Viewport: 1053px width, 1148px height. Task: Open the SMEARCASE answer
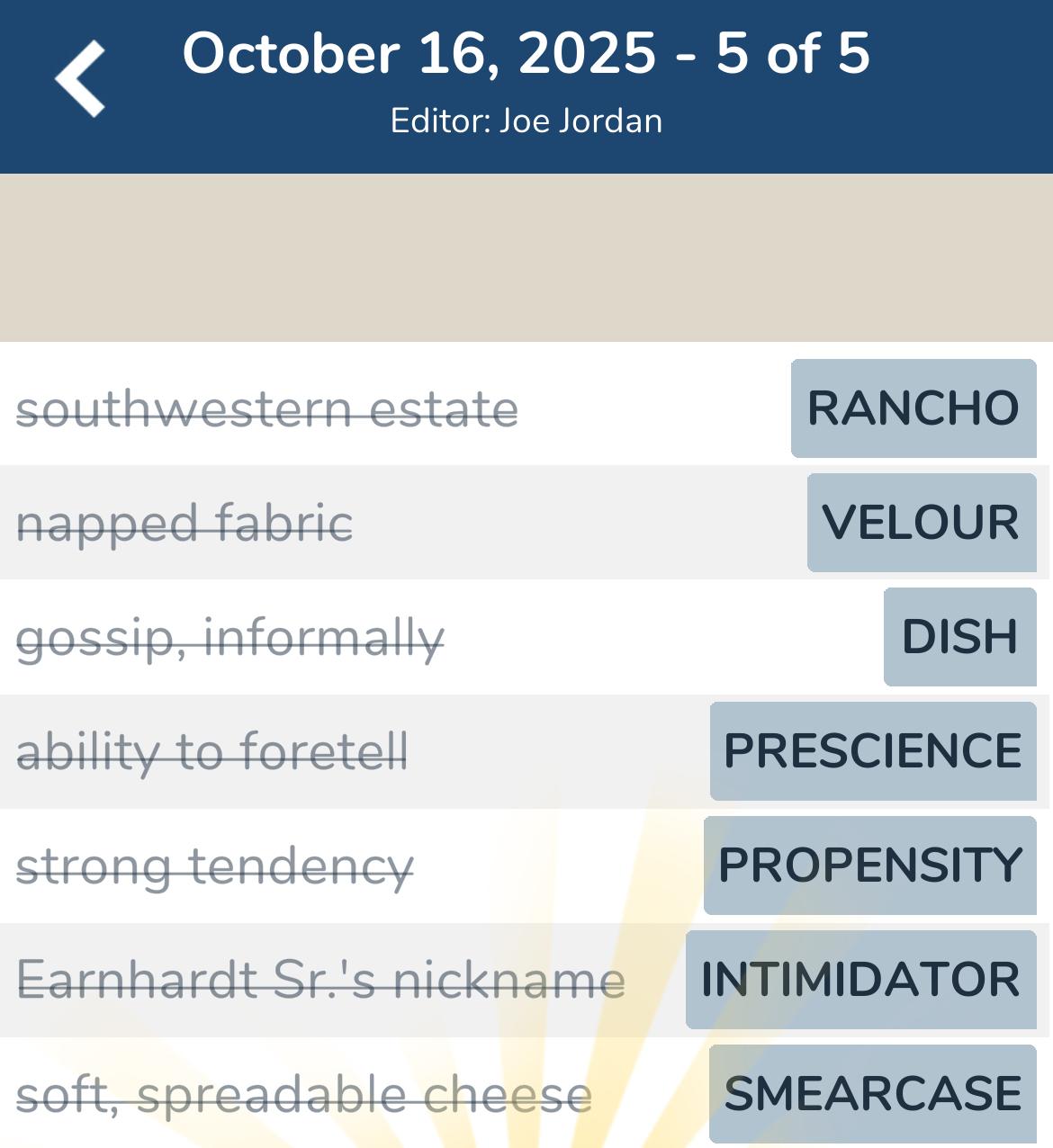872,1094
